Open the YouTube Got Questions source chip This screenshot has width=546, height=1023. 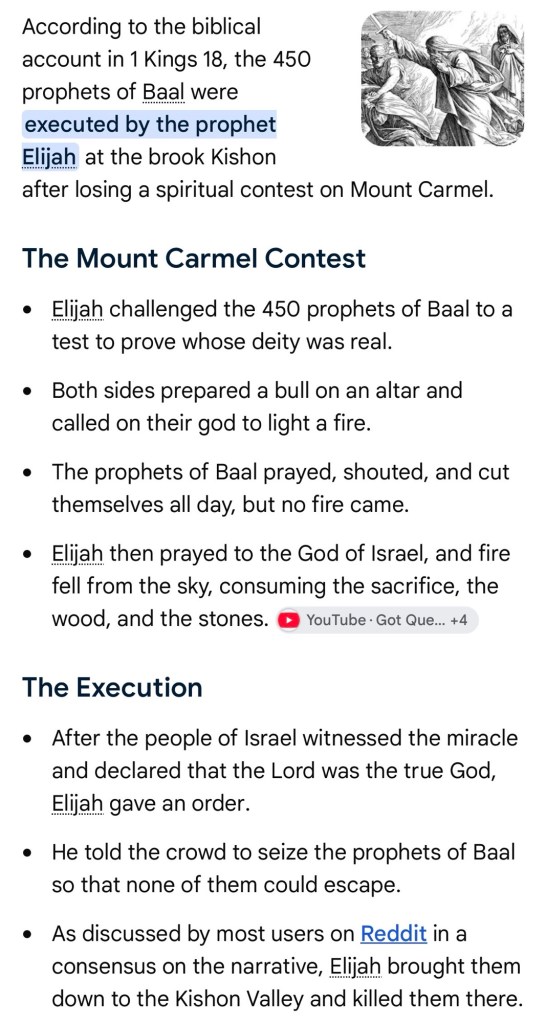(377, 620)
